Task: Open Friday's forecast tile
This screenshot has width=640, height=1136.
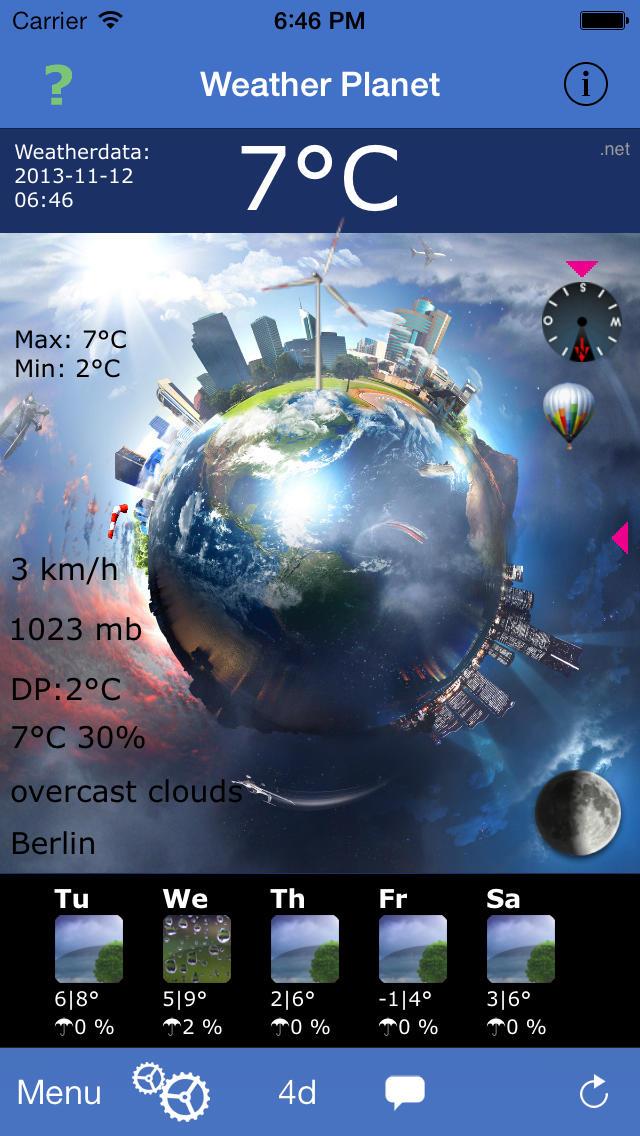Action: pos(413,949)
